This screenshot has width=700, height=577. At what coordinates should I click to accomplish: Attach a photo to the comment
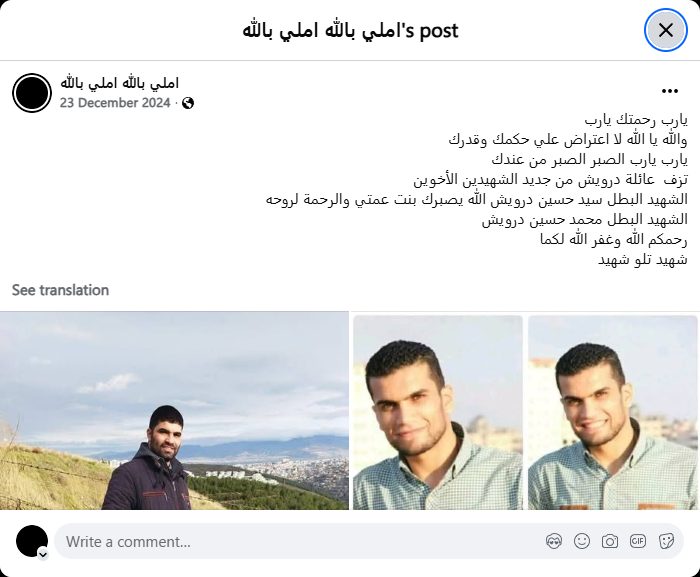610,541
